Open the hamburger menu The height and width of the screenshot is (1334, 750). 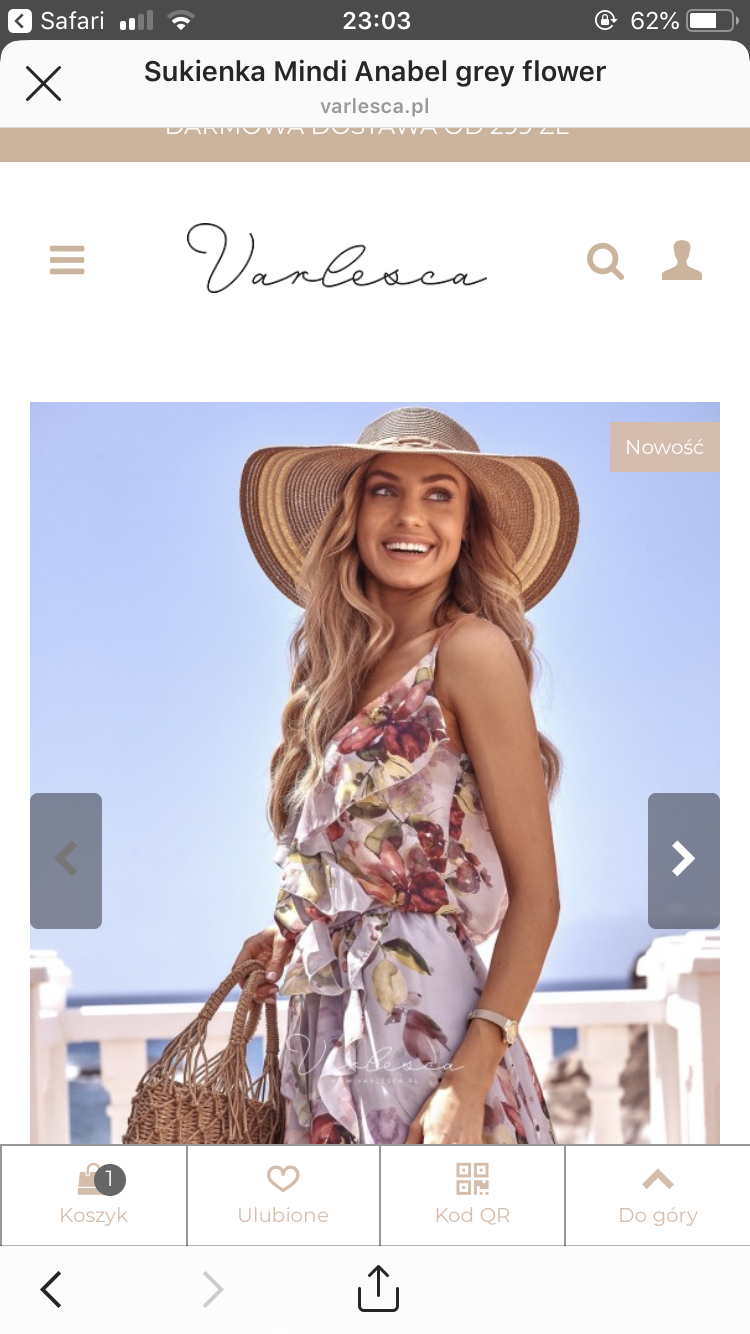[67, 260]
